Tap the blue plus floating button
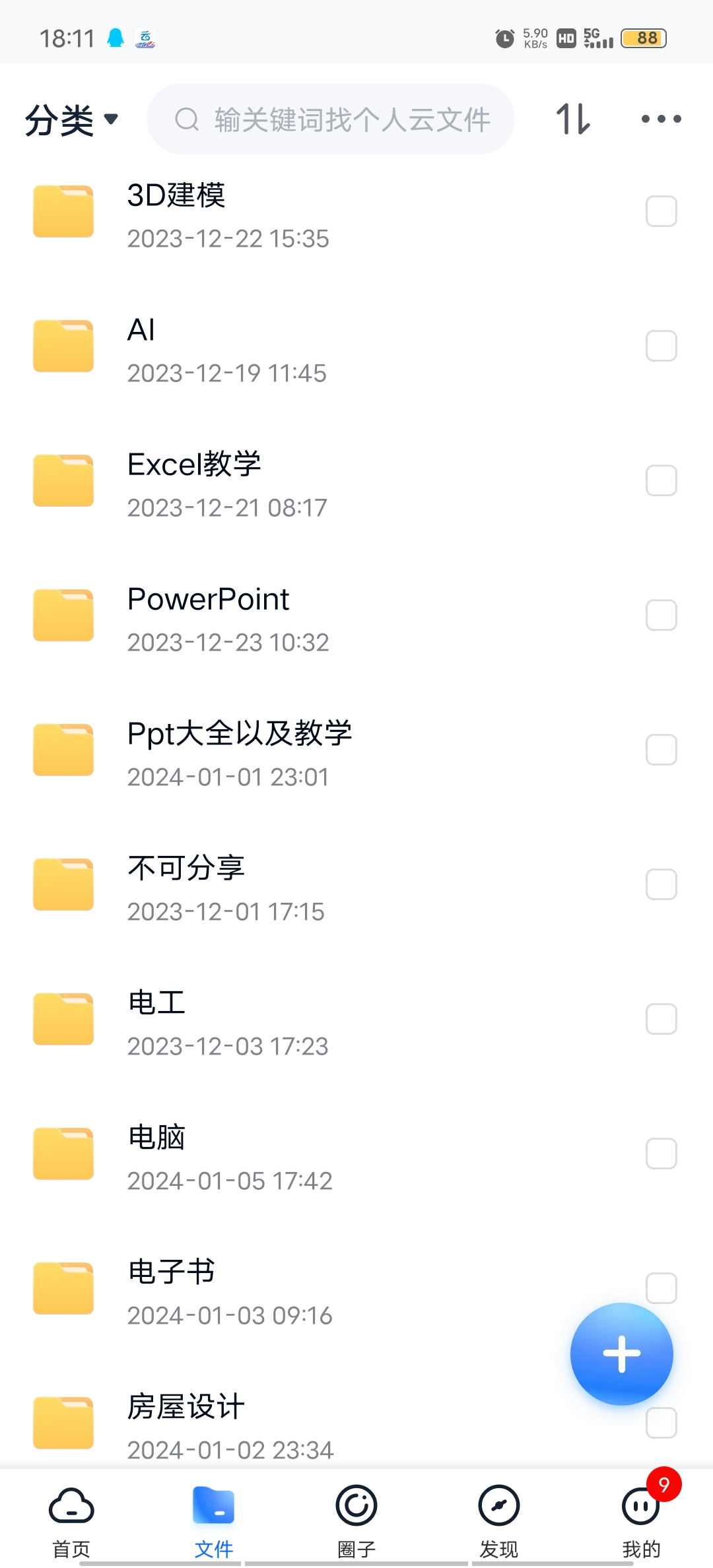Image resolution: width=713 pixels, height=1568 pixels. (x=621, y=1354)
